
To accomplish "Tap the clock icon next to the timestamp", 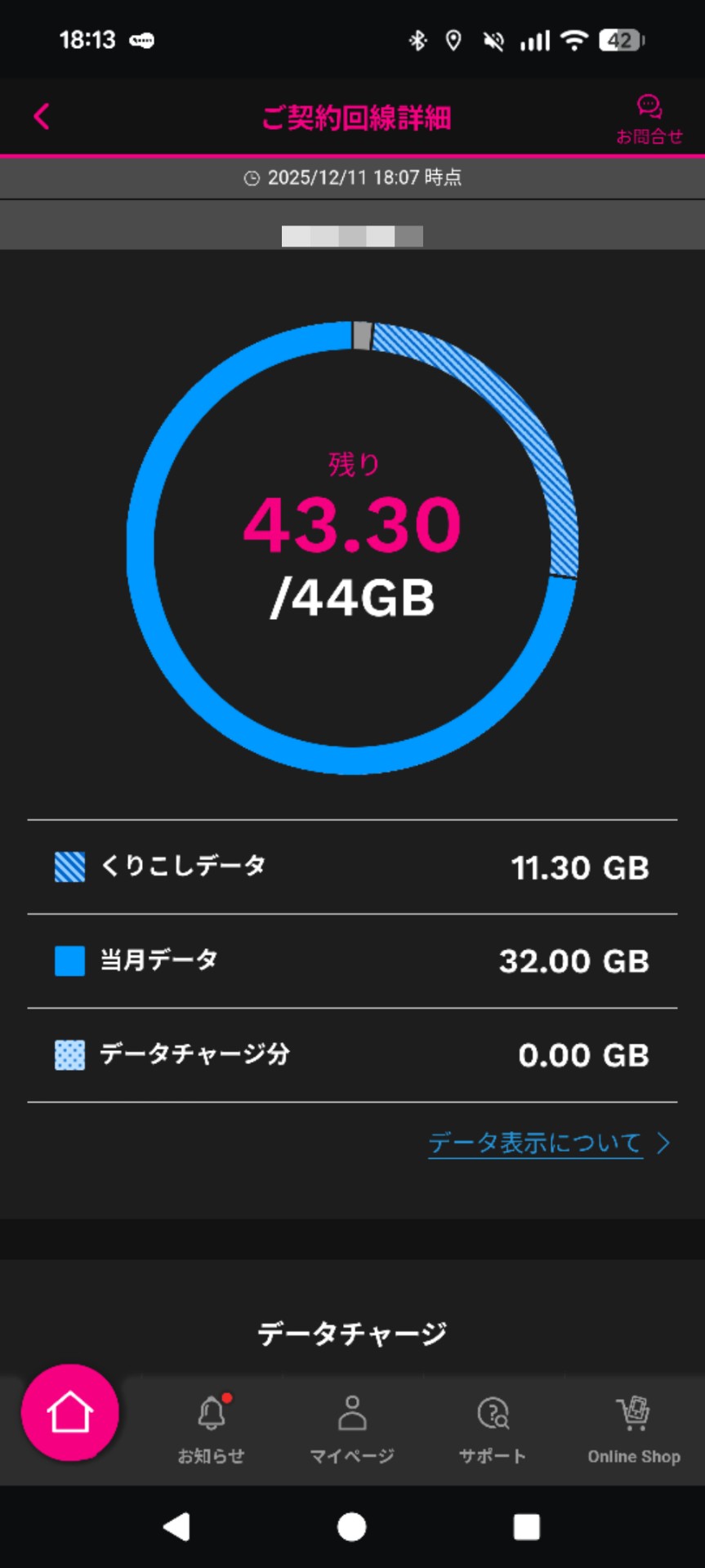I will 251,176.
